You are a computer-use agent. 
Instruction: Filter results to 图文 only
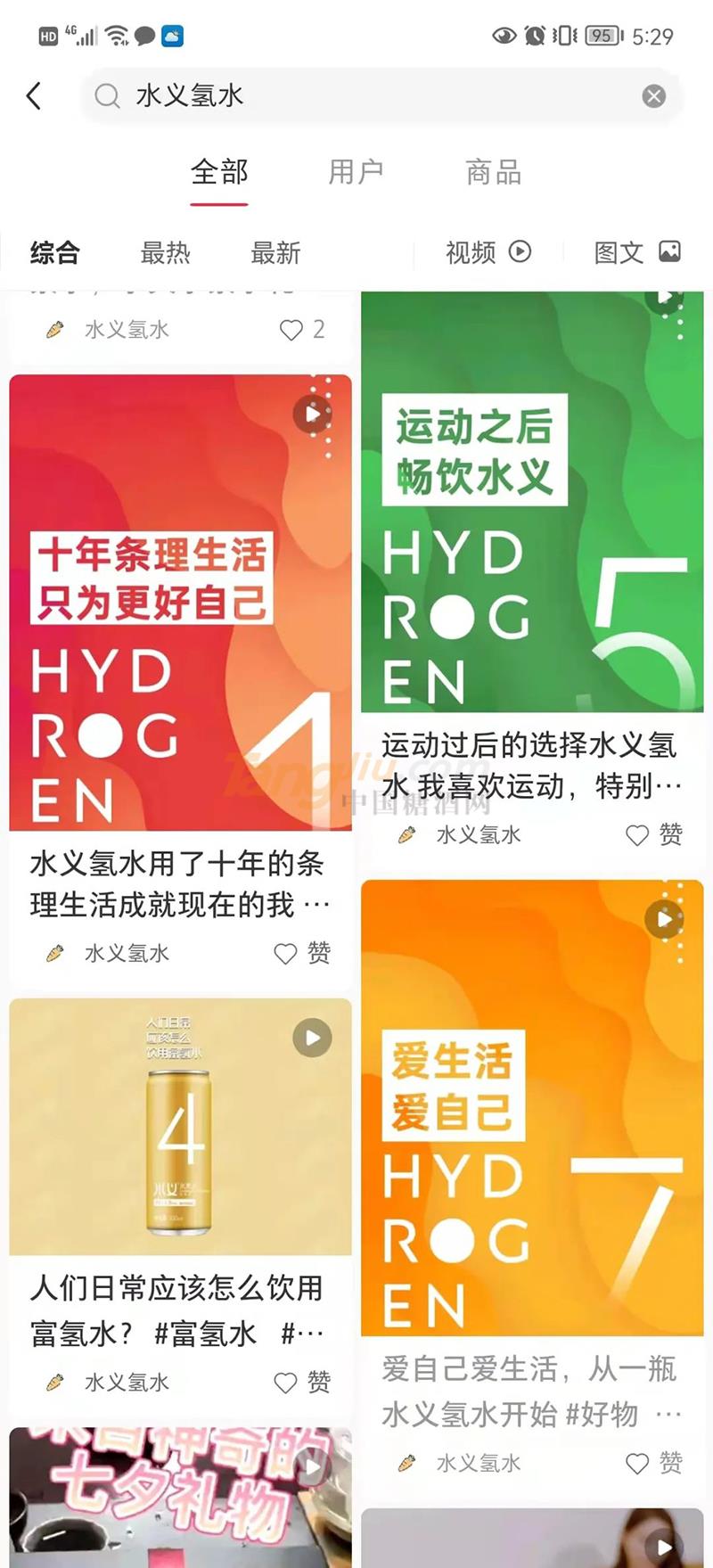(636, 253)
